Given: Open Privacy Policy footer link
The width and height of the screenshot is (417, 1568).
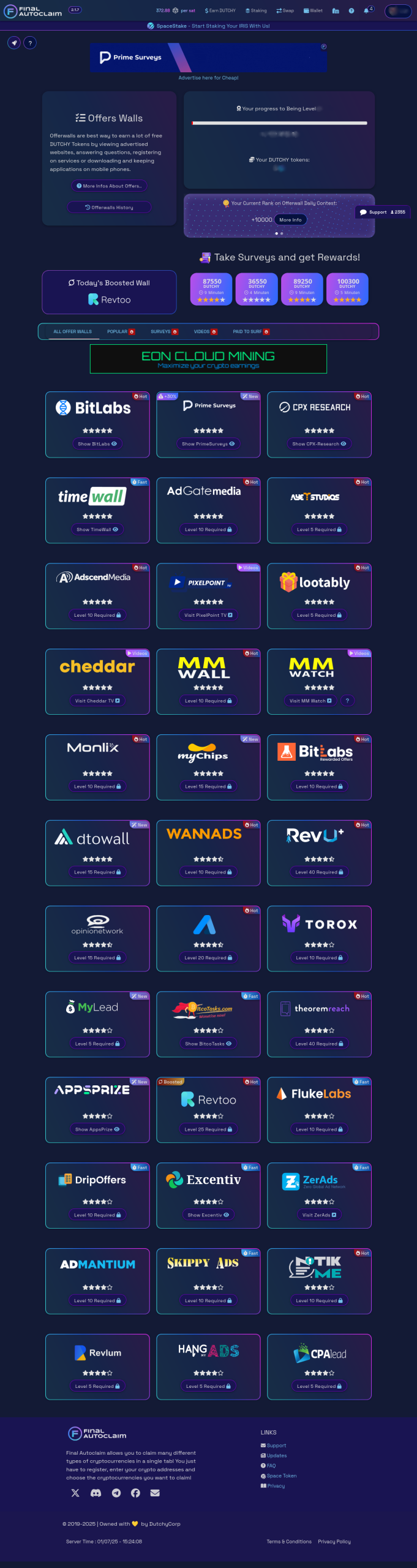Looking at the screenshot, I should coord(334,1542).
